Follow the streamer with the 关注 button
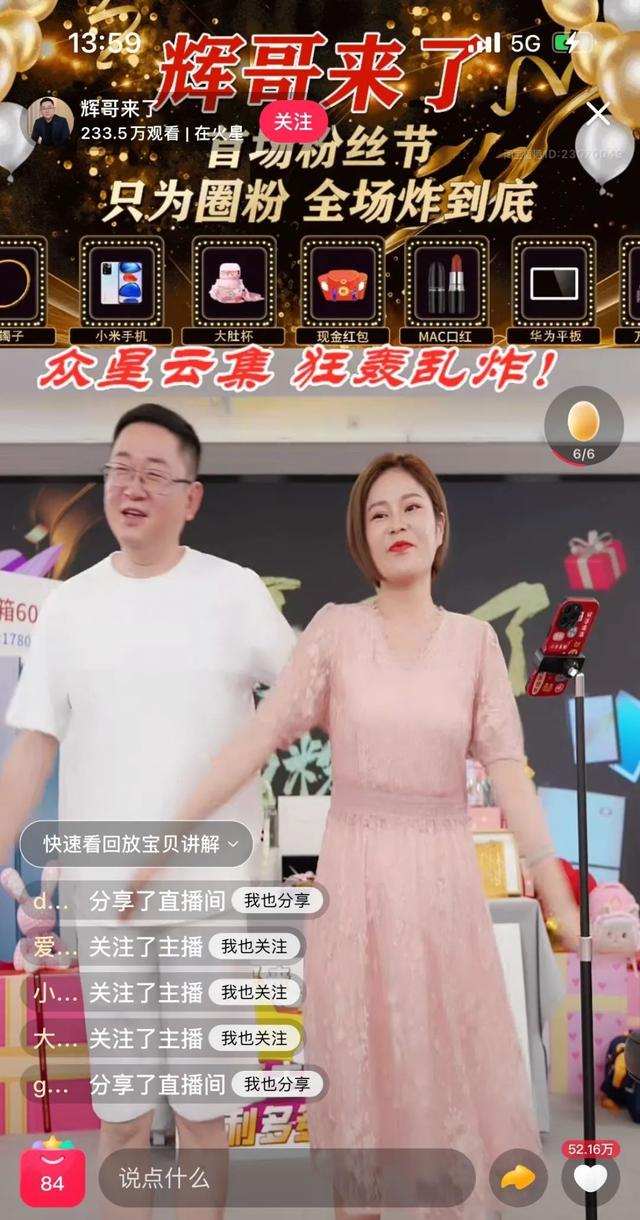 tap(293, 122)
